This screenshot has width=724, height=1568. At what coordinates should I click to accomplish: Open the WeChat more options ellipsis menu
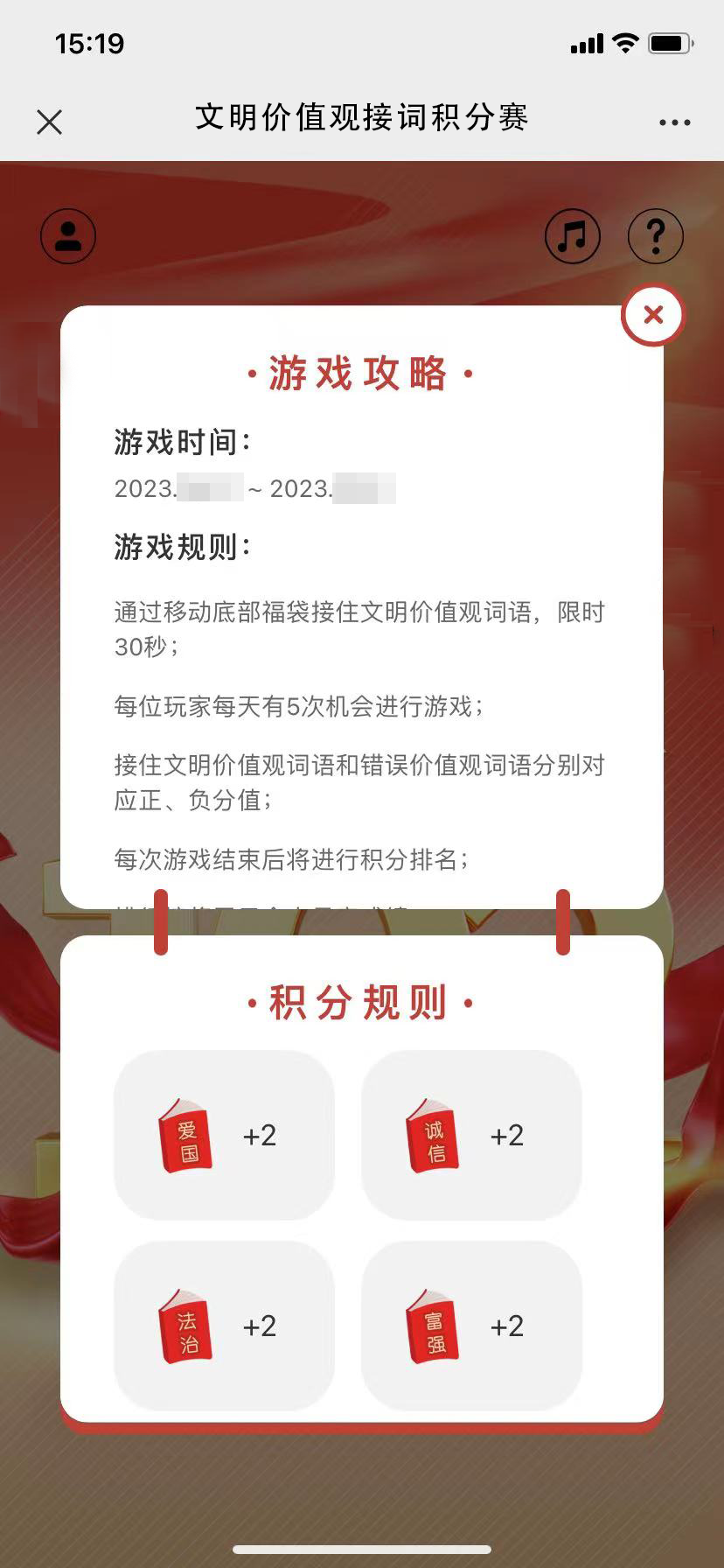(672, 122)
